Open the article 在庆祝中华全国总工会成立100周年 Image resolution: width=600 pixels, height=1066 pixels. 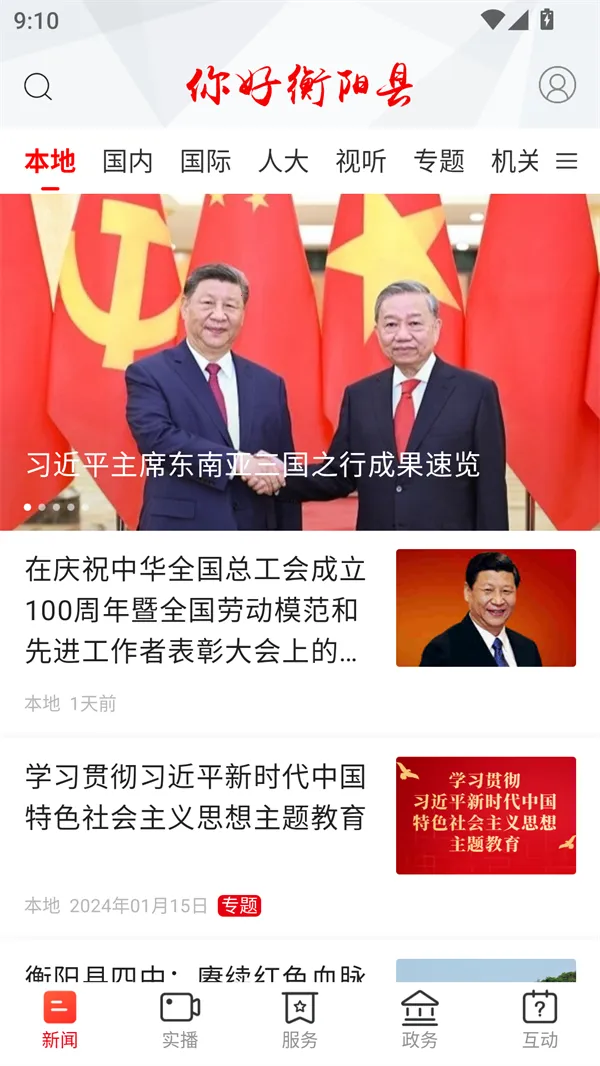click(x=195, y=610)
